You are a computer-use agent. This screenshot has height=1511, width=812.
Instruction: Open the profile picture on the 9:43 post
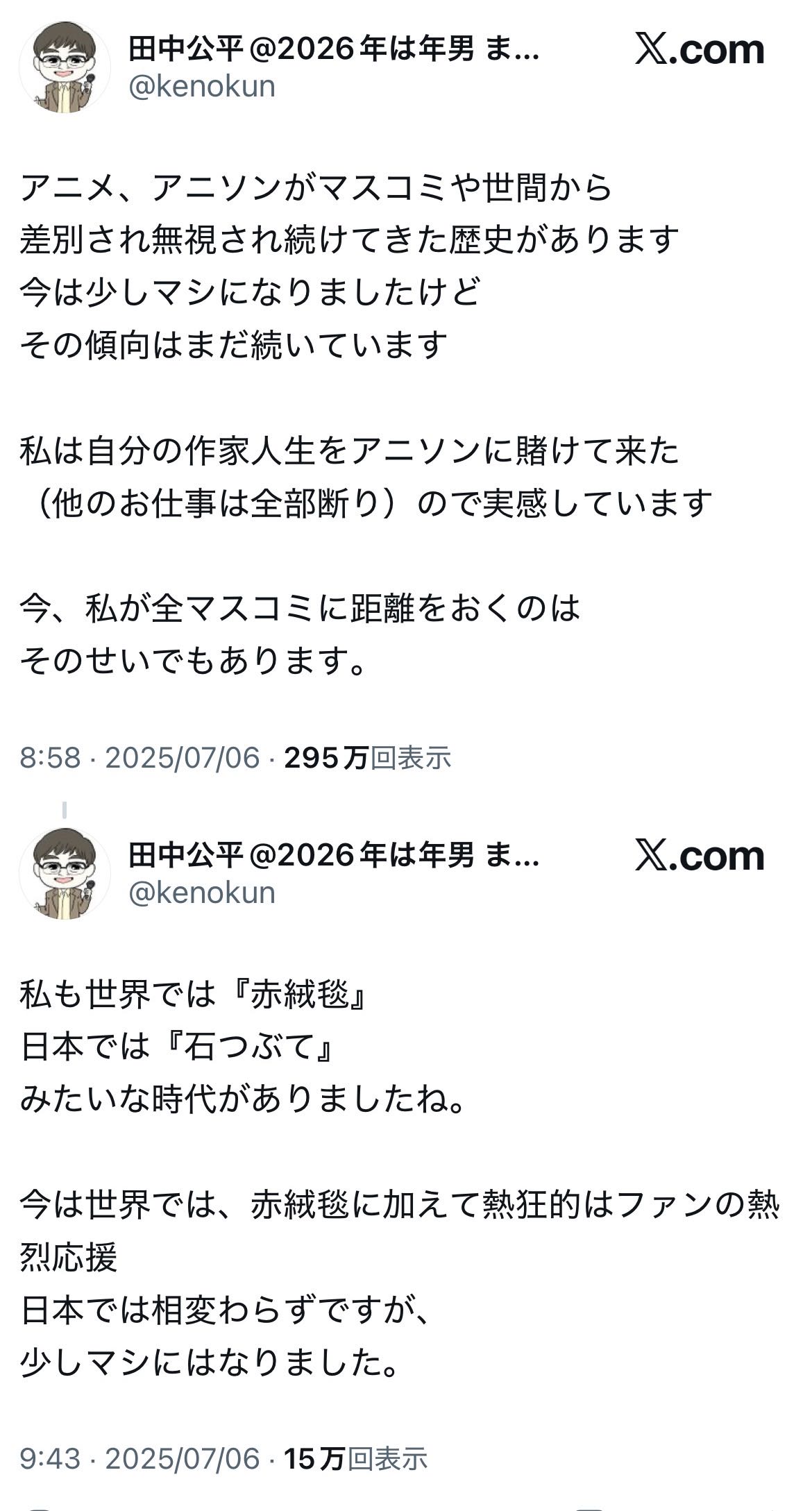pos(64,874)
